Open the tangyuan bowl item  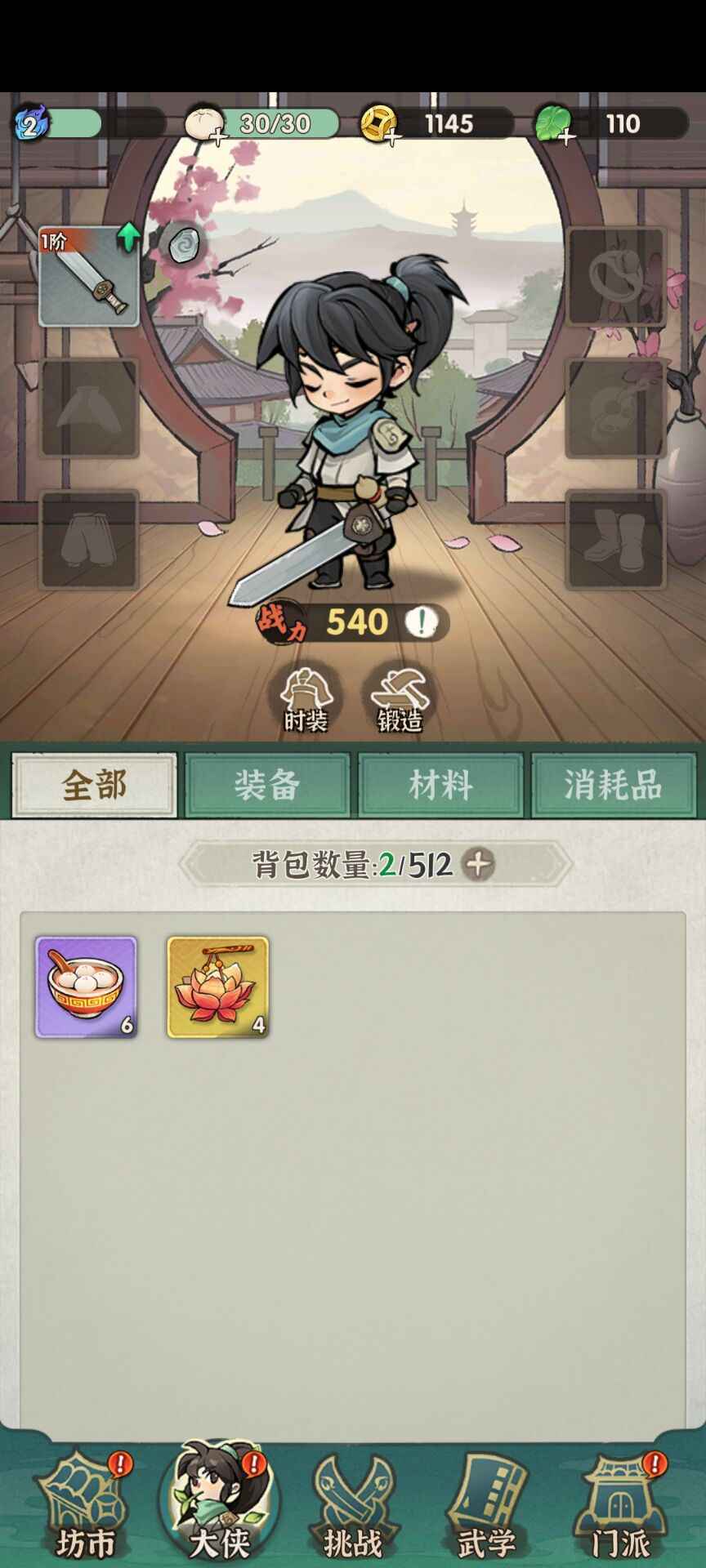86,987
